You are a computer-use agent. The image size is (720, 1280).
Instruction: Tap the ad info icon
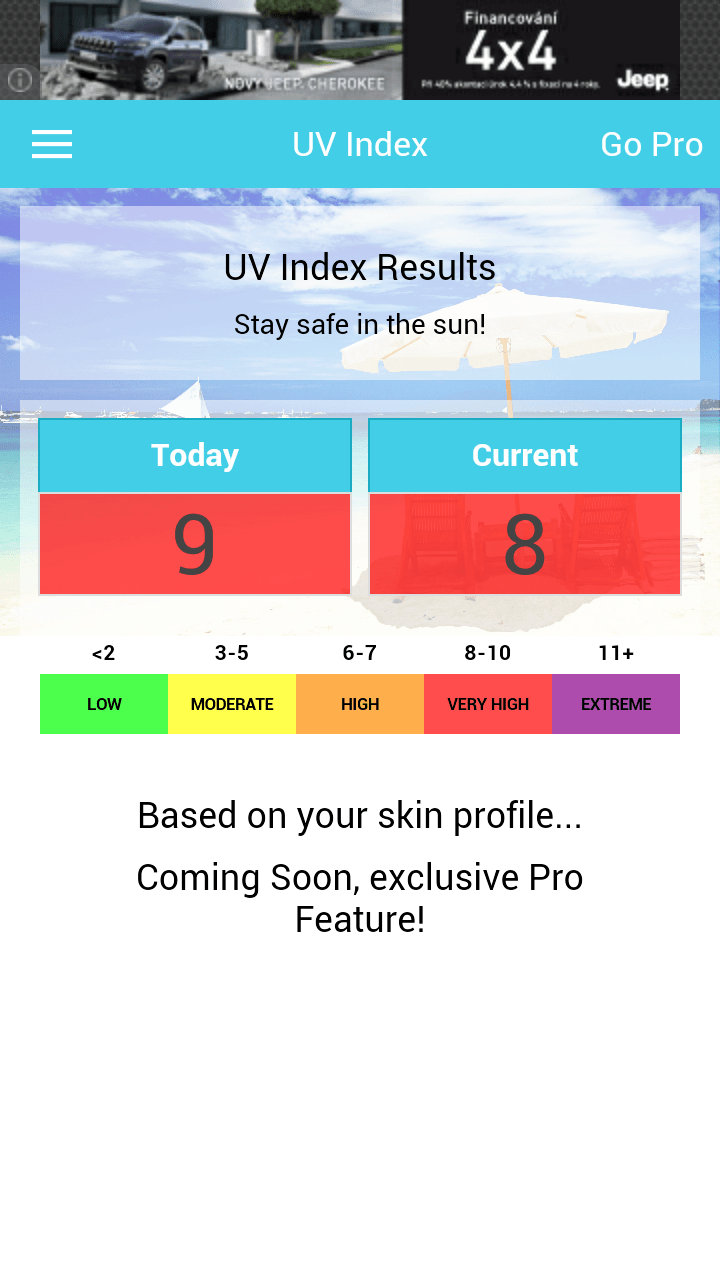click(19, 81)
